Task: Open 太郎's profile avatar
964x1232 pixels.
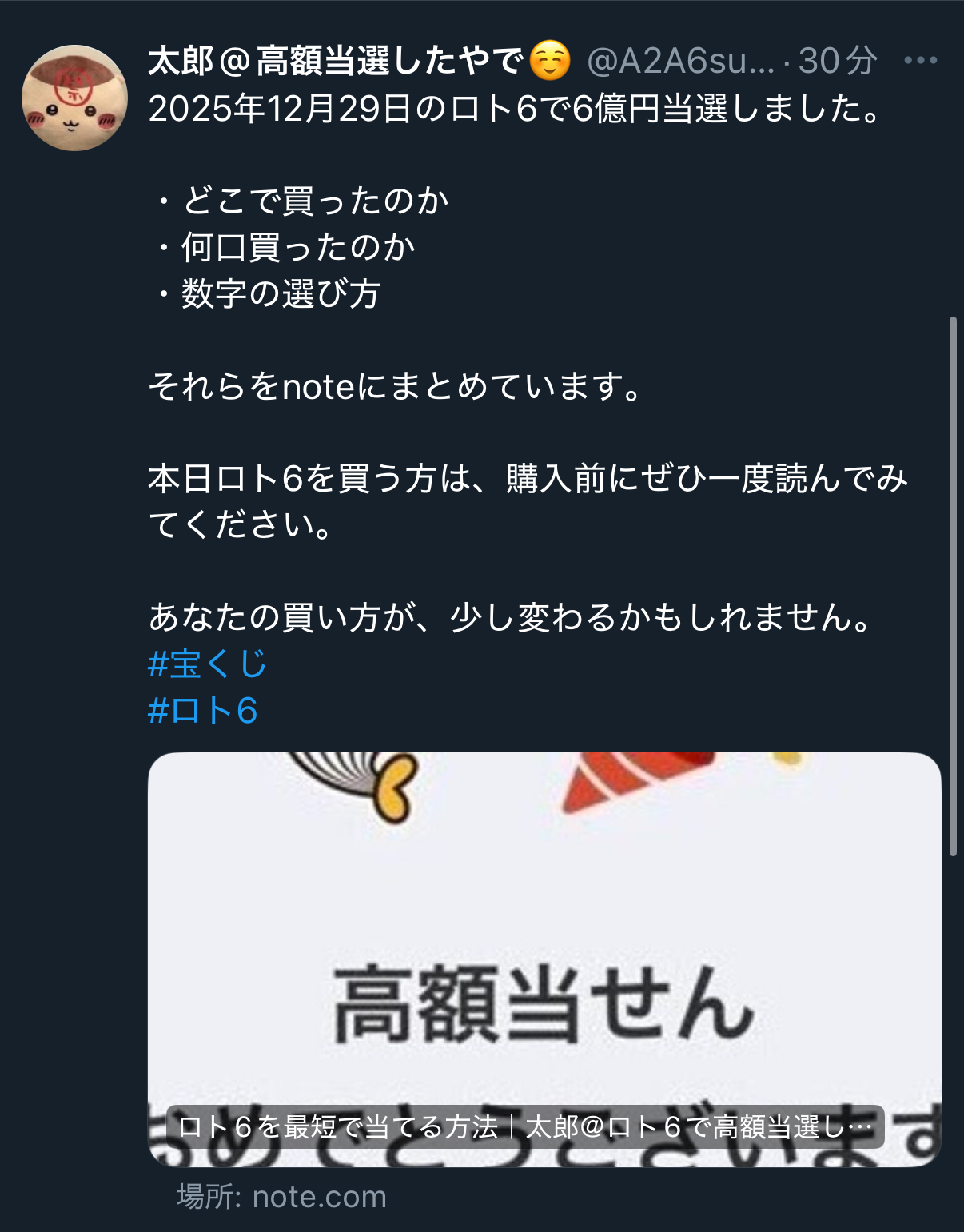Action: pyautogui.click(x=74, y=98)
